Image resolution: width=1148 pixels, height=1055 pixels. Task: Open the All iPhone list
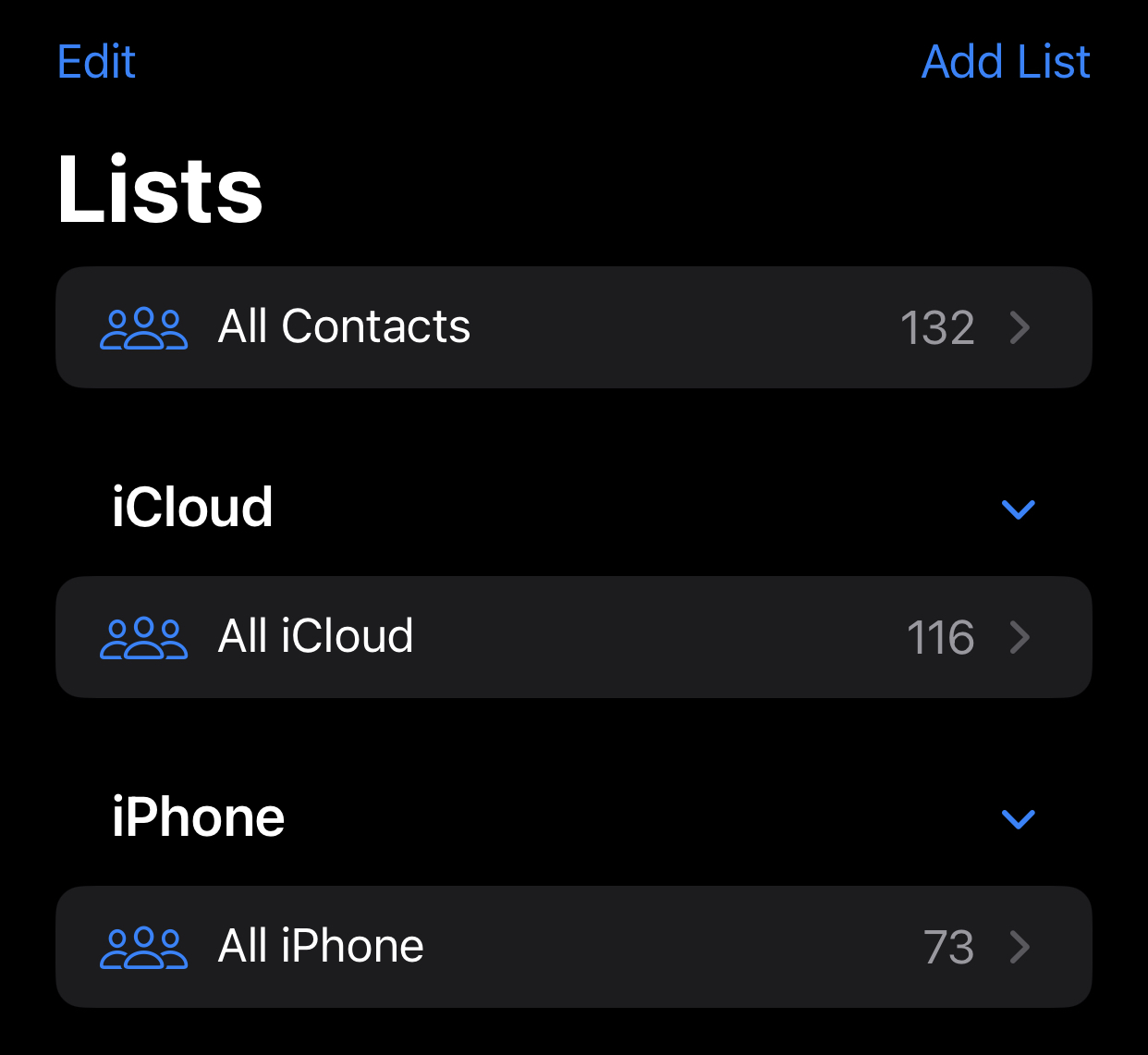[x=573, y=947]
